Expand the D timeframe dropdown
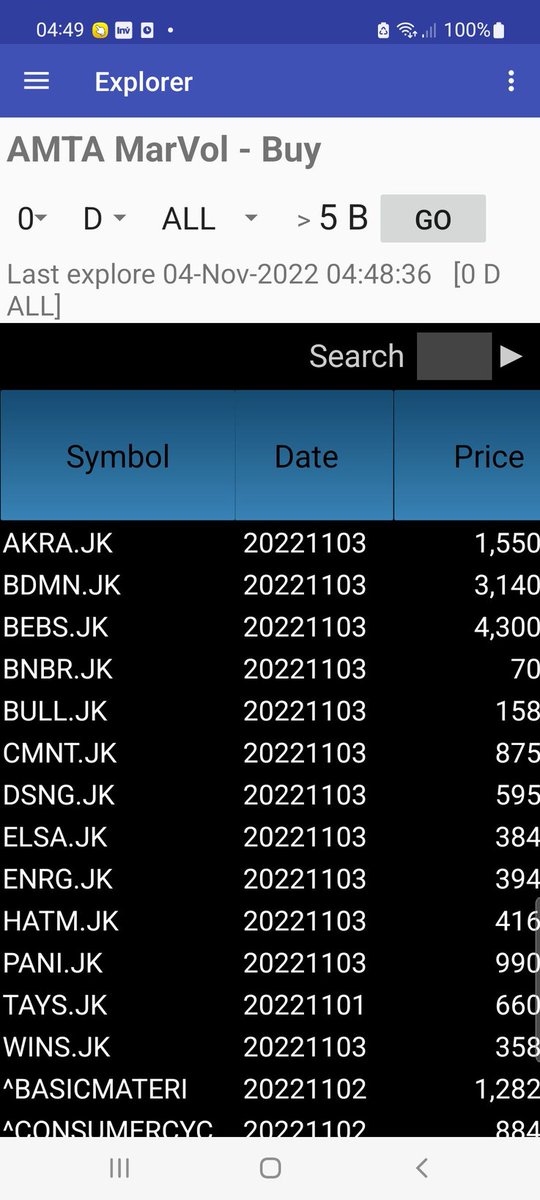Viewport: 540px width, 1200px height. (x=104, y=219)
